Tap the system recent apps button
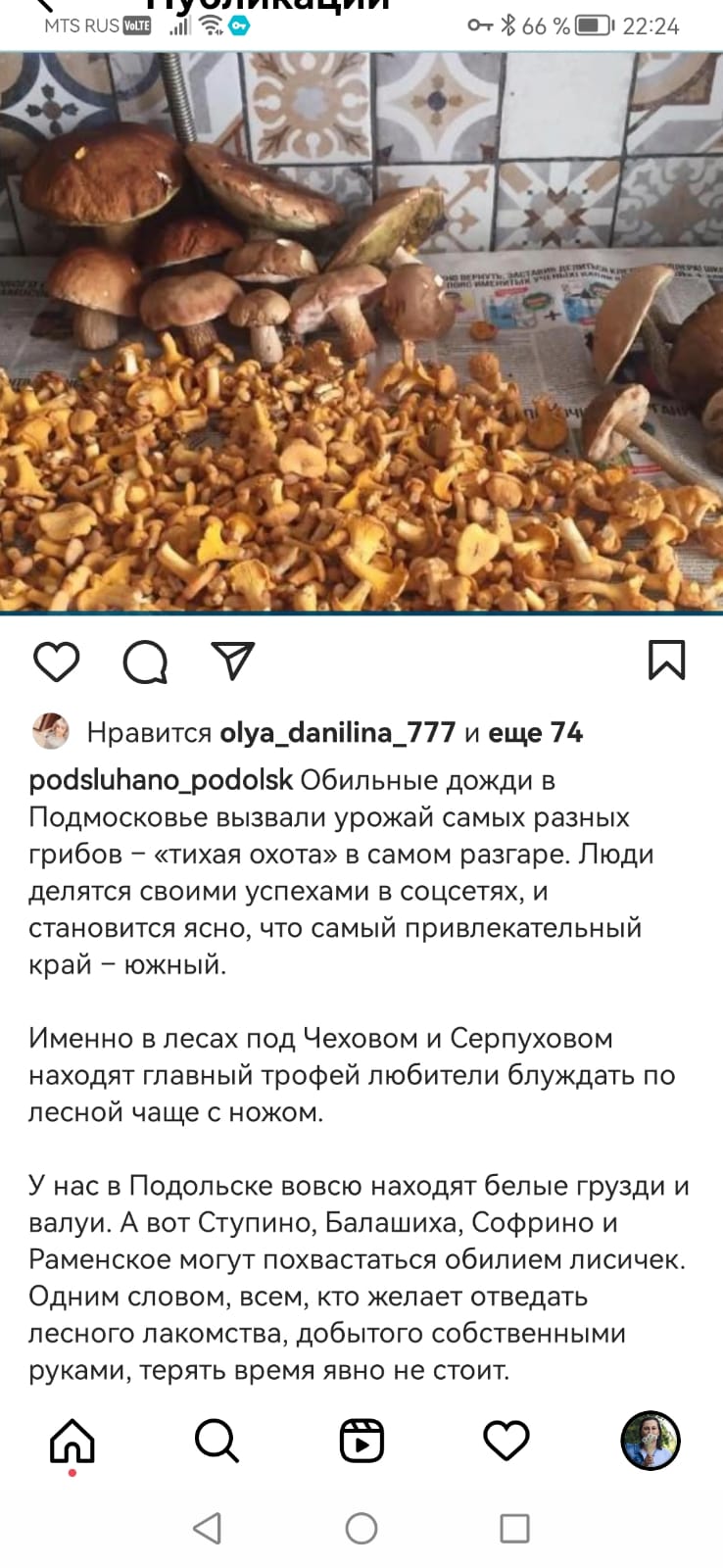The image size is (723, 1568). (514, 1528)
